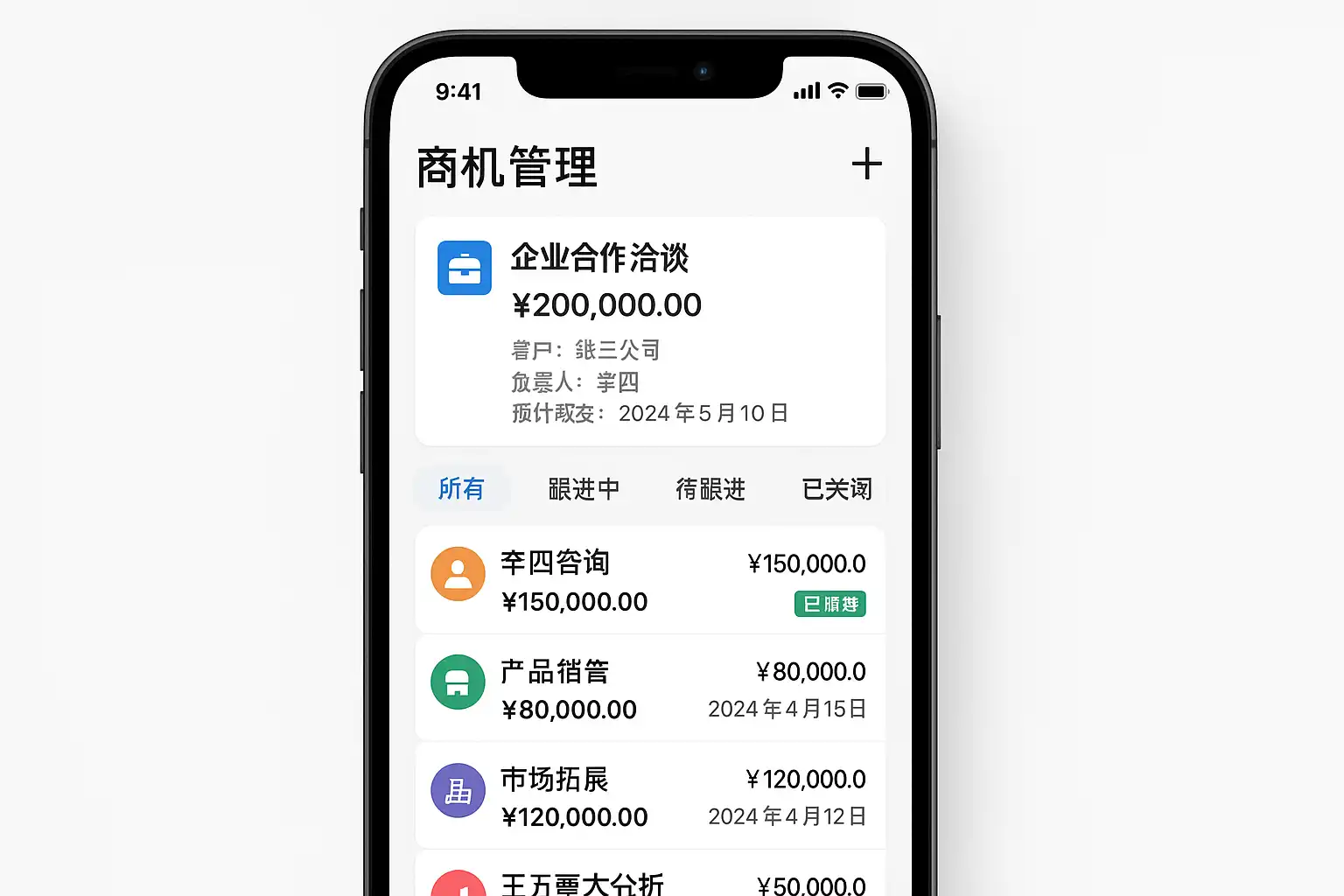
Task: Open the ¥150,000.00 李四咨询 row
Action: [x=650, y=581]
